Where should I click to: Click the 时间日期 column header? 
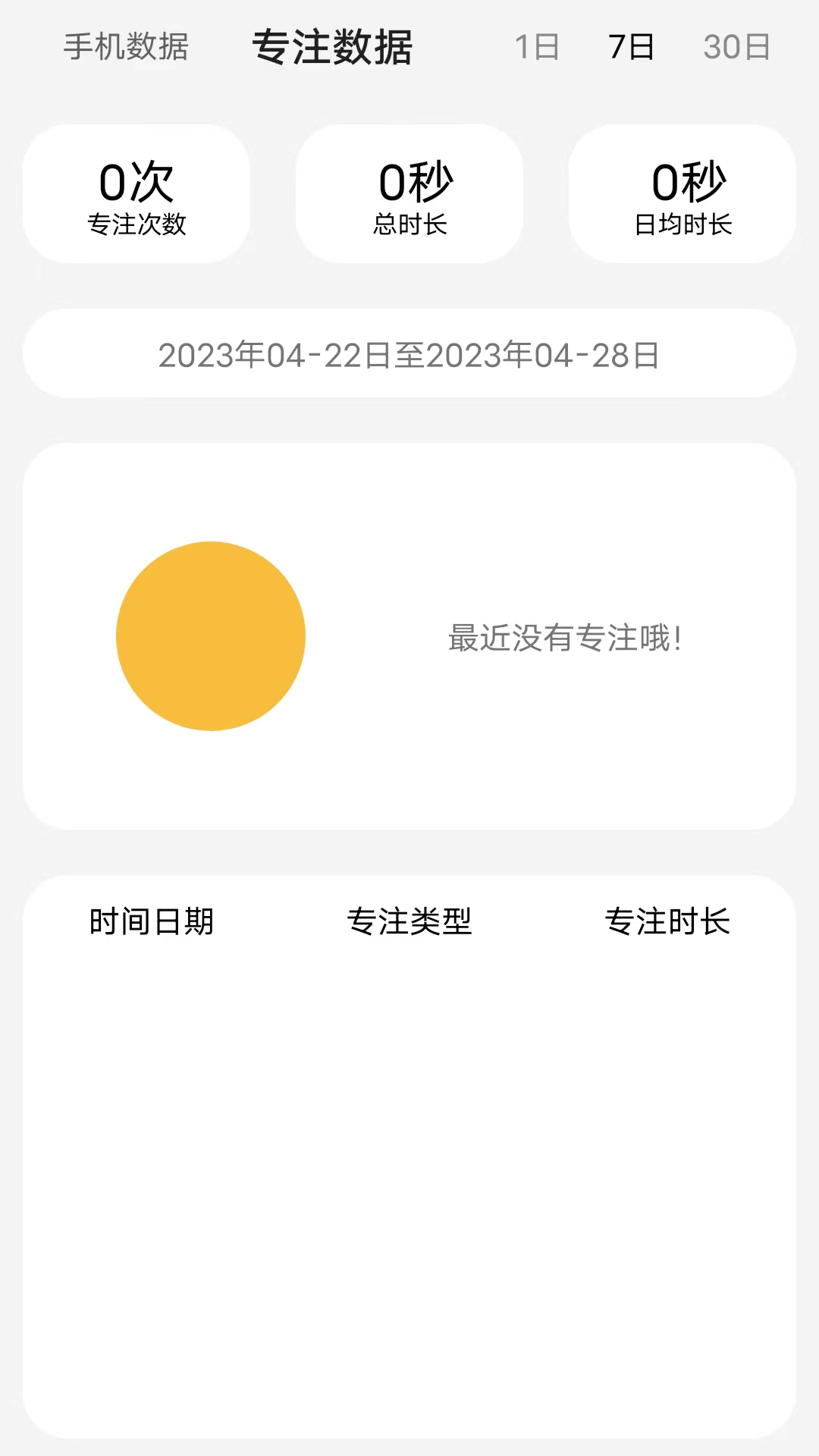pyautogui.click(x=152, y=922)
